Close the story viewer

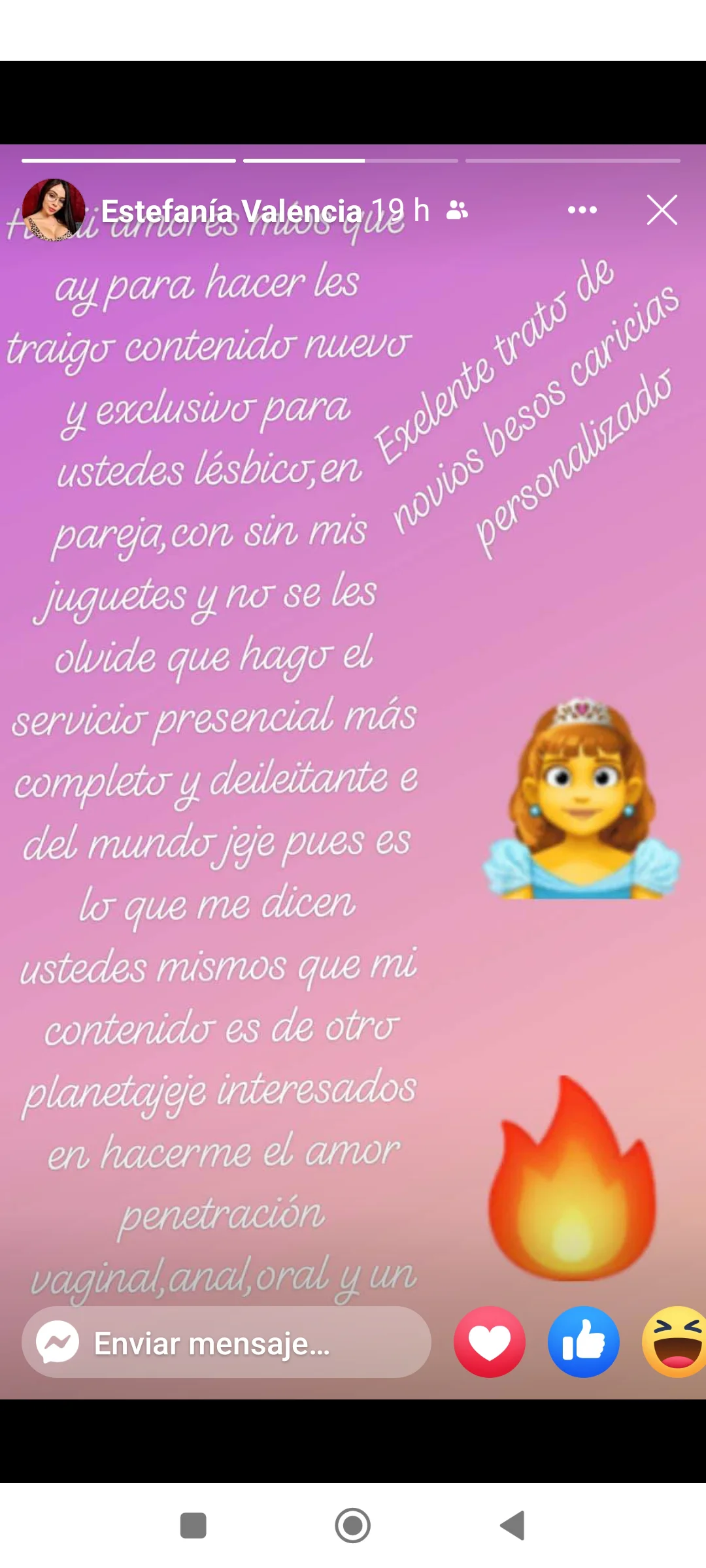[x=662, y=210]
